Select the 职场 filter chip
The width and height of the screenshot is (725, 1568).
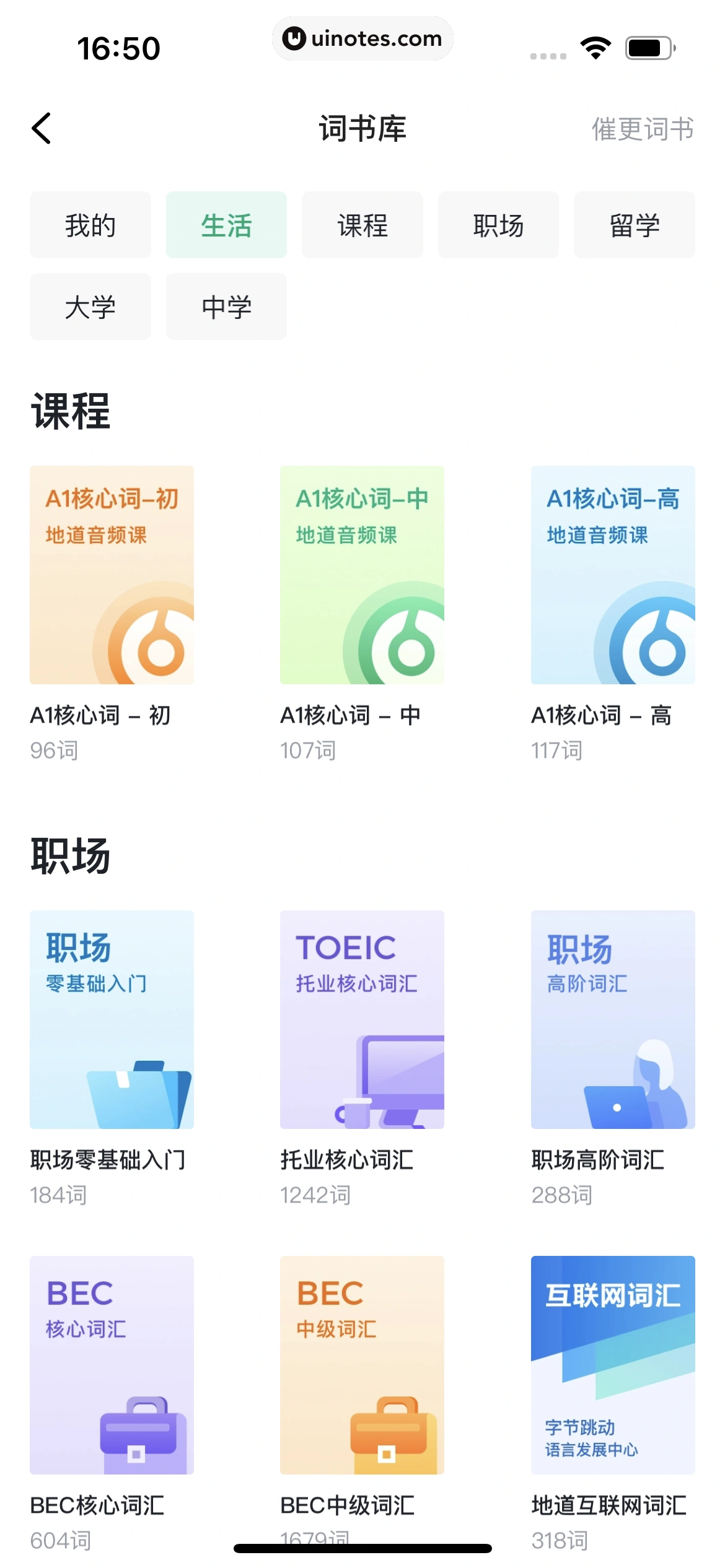(498, 225)
